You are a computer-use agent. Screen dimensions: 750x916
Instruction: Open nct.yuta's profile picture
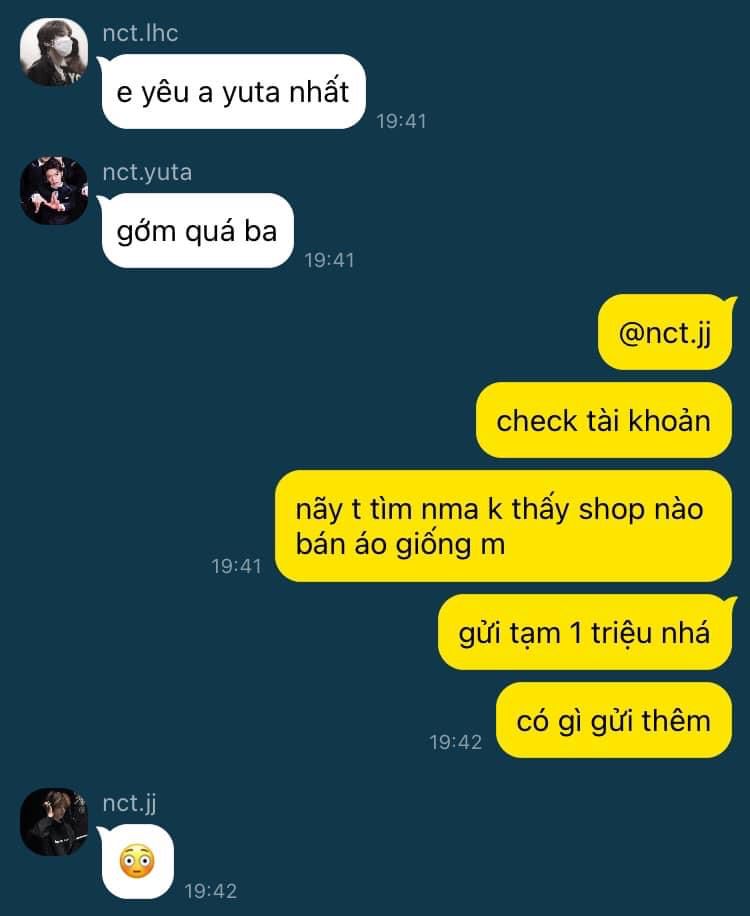54,190
